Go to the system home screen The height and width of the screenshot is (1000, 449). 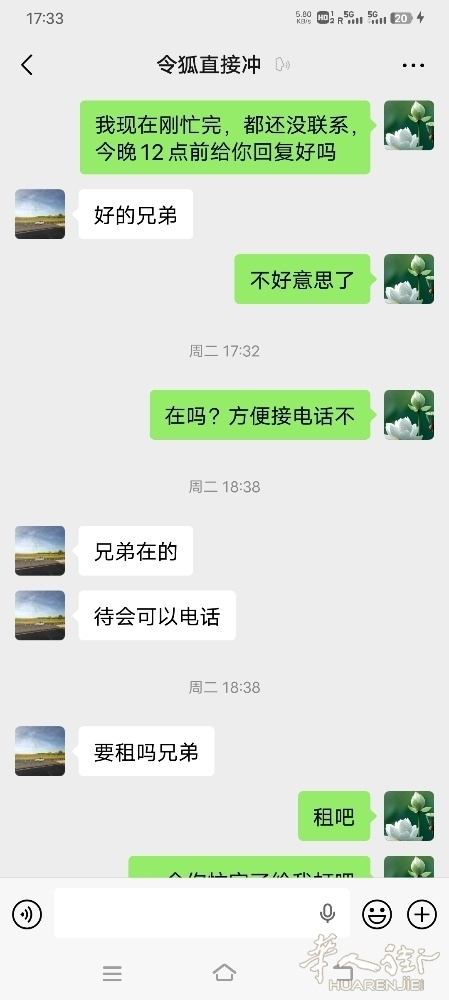coord(224,973)
